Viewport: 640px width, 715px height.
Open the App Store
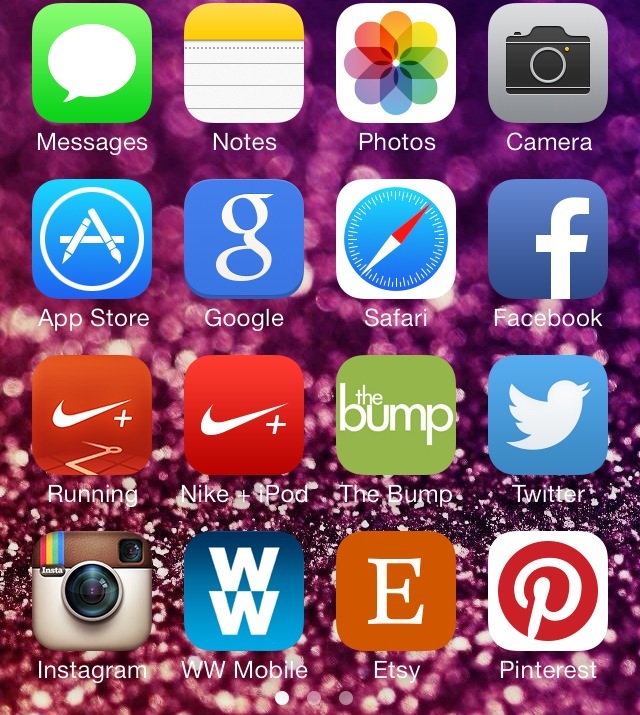92,240
